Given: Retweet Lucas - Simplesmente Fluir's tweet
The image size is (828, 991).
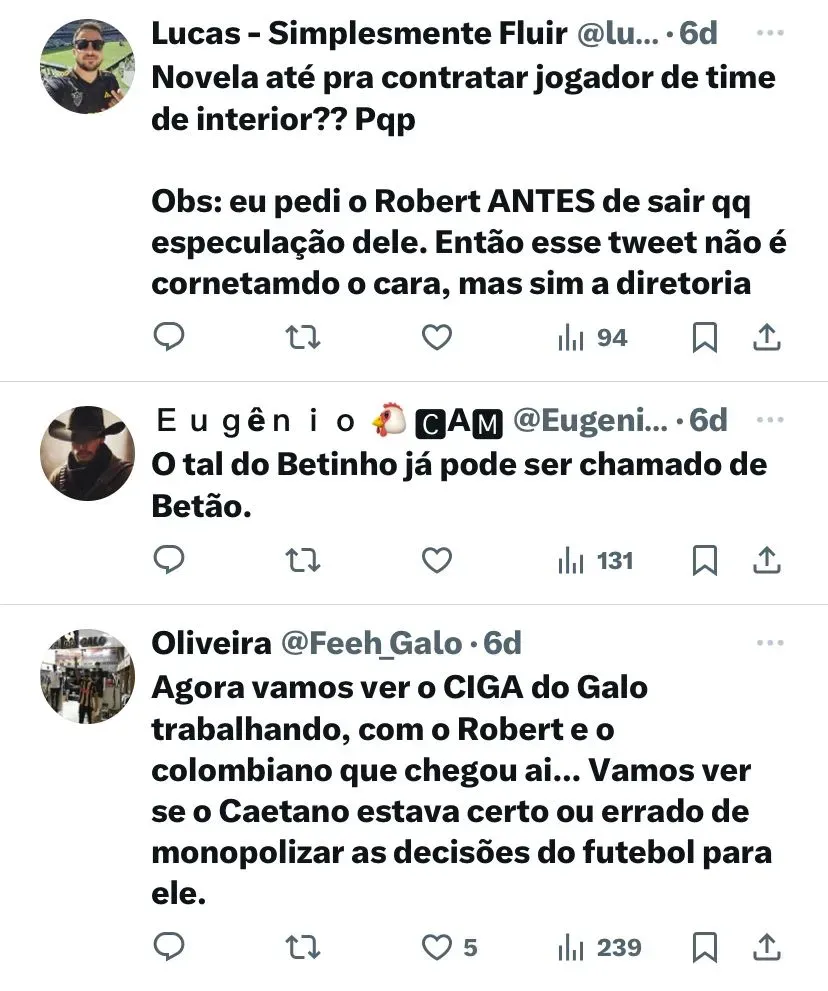Looking at the screenshot, I should point(303,339).
